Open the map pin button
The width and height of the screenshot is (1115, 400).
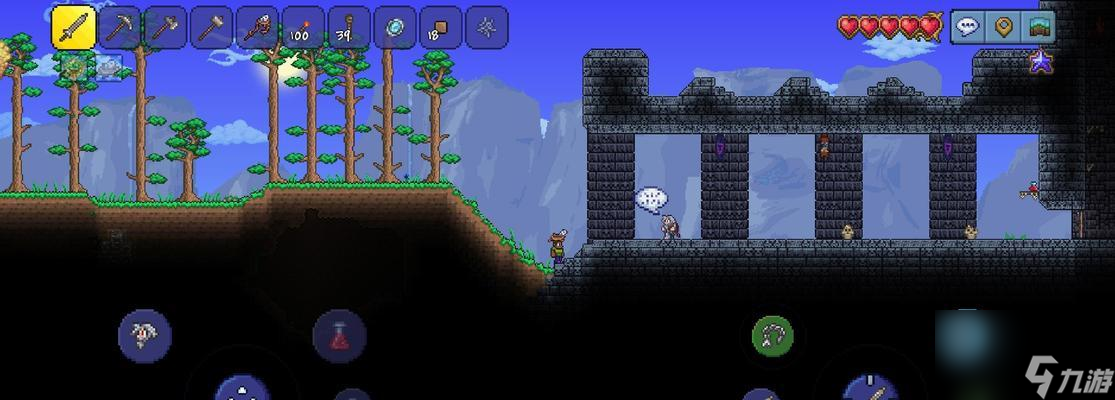click(x=1003, y=27)
